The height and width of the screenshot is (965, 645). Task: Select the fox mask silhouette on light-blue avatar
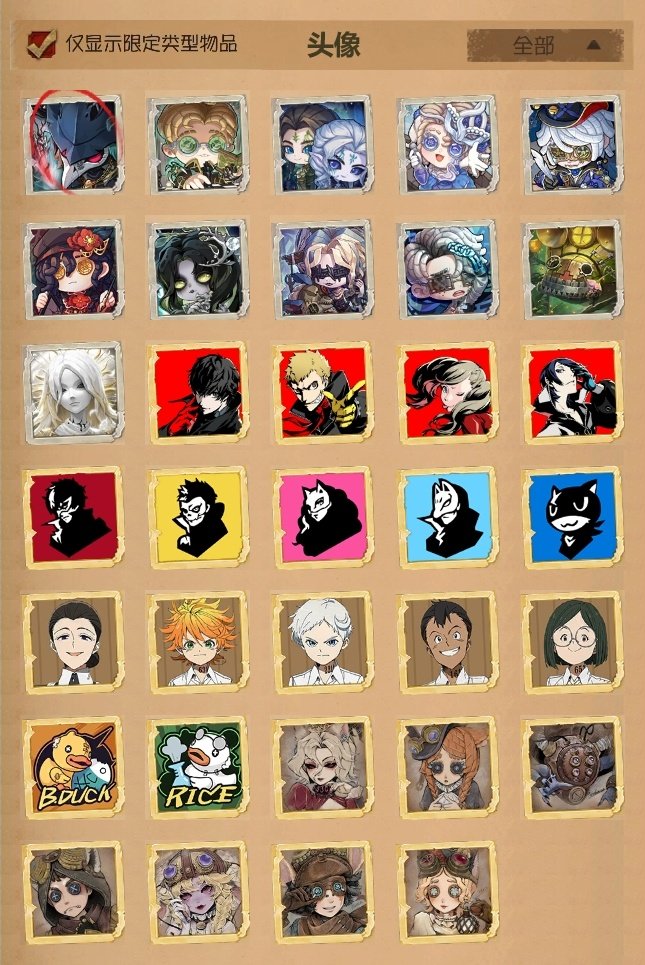(x=447, y=516)
